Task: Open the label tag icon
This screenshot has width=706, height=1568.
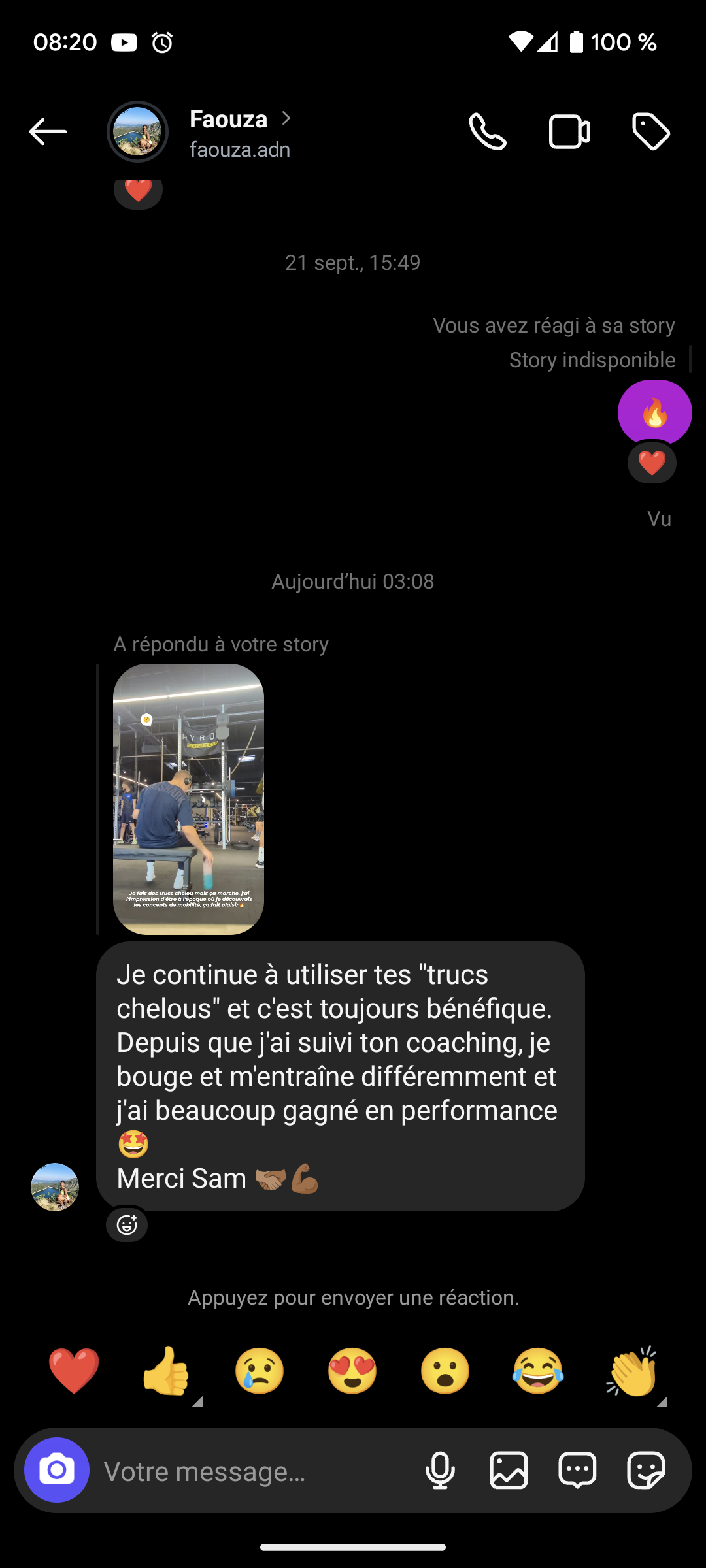Action: (x=651, y=132)
